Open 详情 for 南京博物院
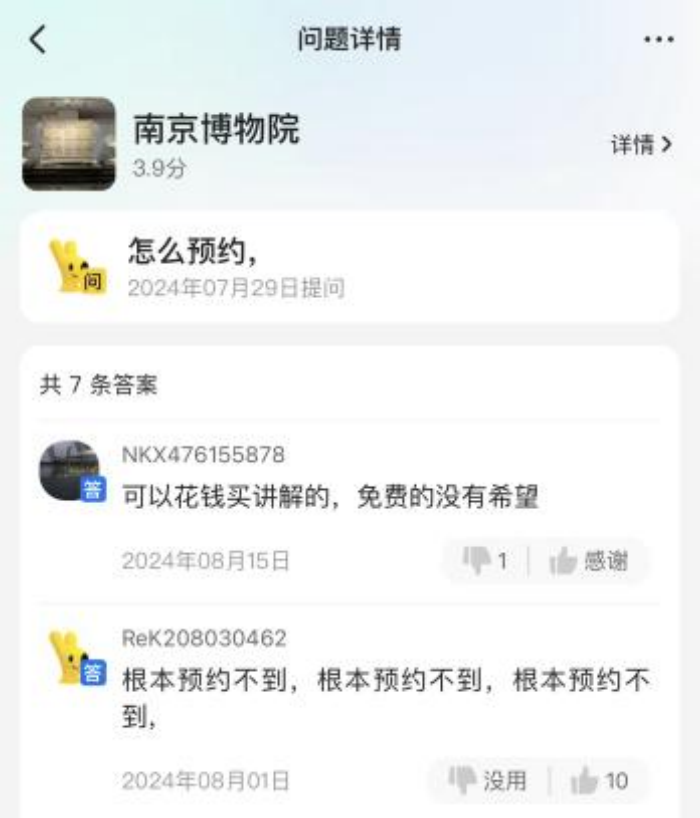Viewport: 700px width, 818px height. click(641, 145)
